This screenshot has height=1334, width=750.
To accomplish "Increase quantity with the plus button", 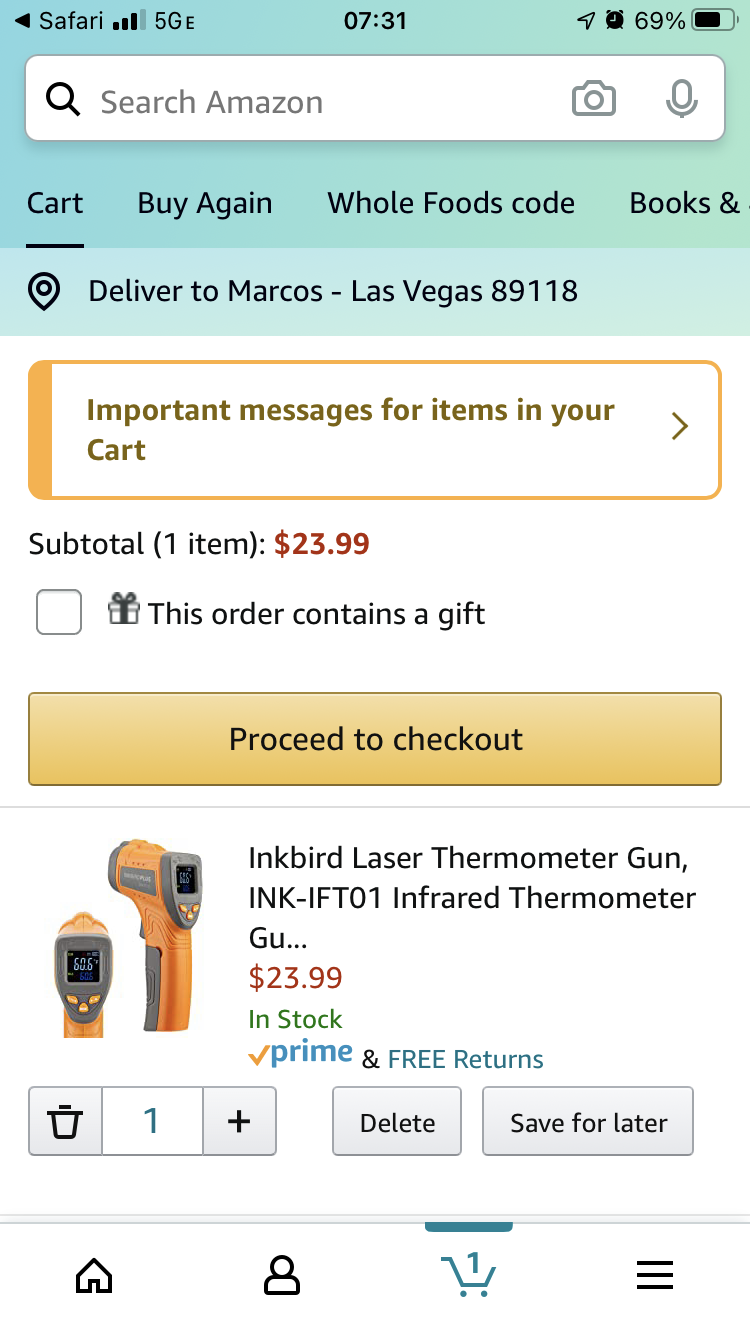I will [x=239, y=1122].
